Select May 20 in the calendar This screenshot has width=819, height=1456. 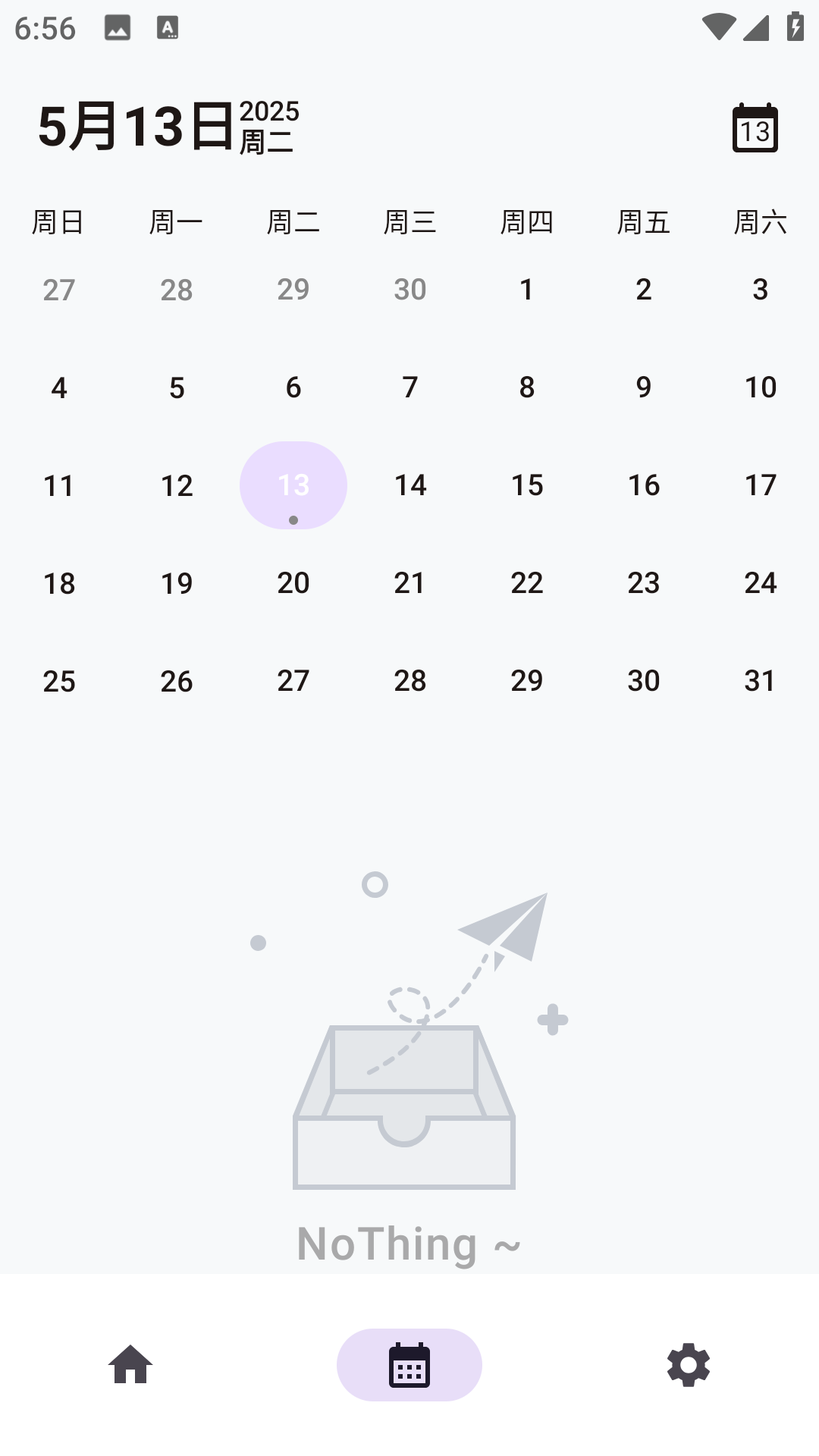point(293,583)
